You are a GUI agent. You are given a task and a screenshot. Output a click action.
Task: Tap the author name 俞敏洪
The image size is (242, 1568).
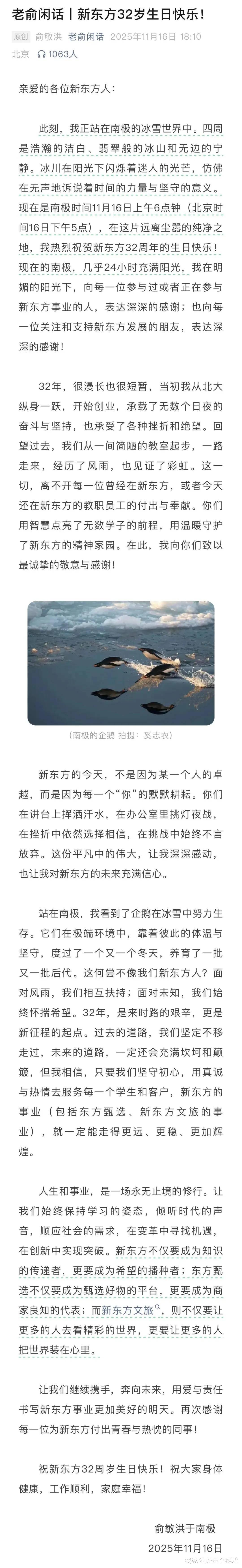49,37
